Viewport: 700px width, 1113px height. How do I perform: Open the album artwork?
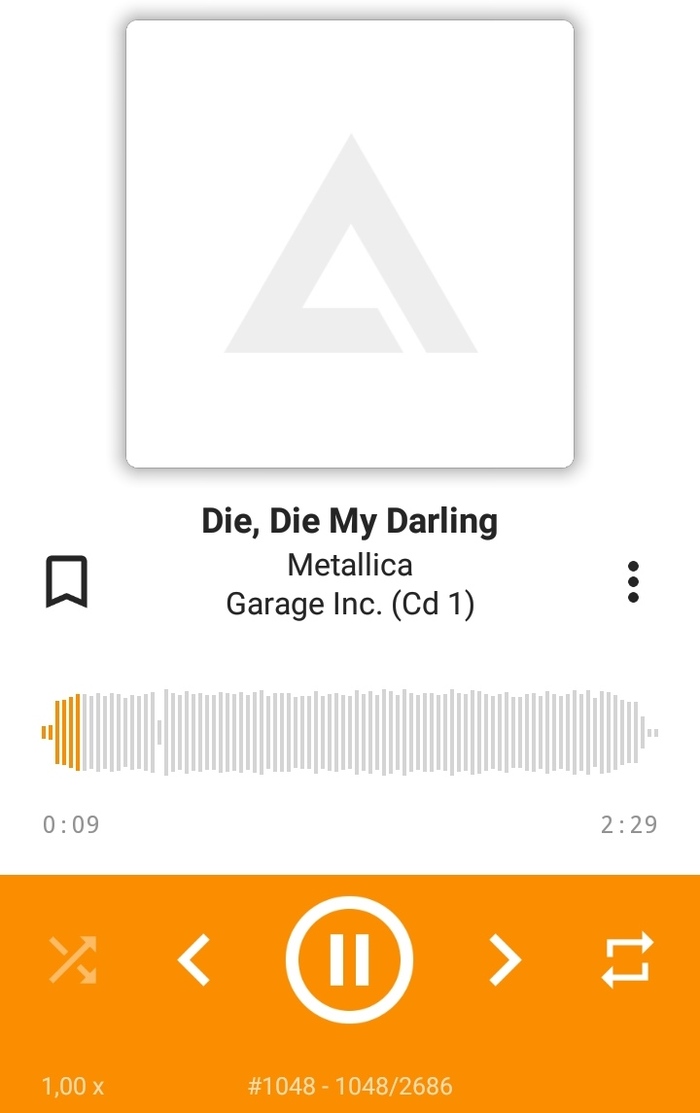pos(350,244)
